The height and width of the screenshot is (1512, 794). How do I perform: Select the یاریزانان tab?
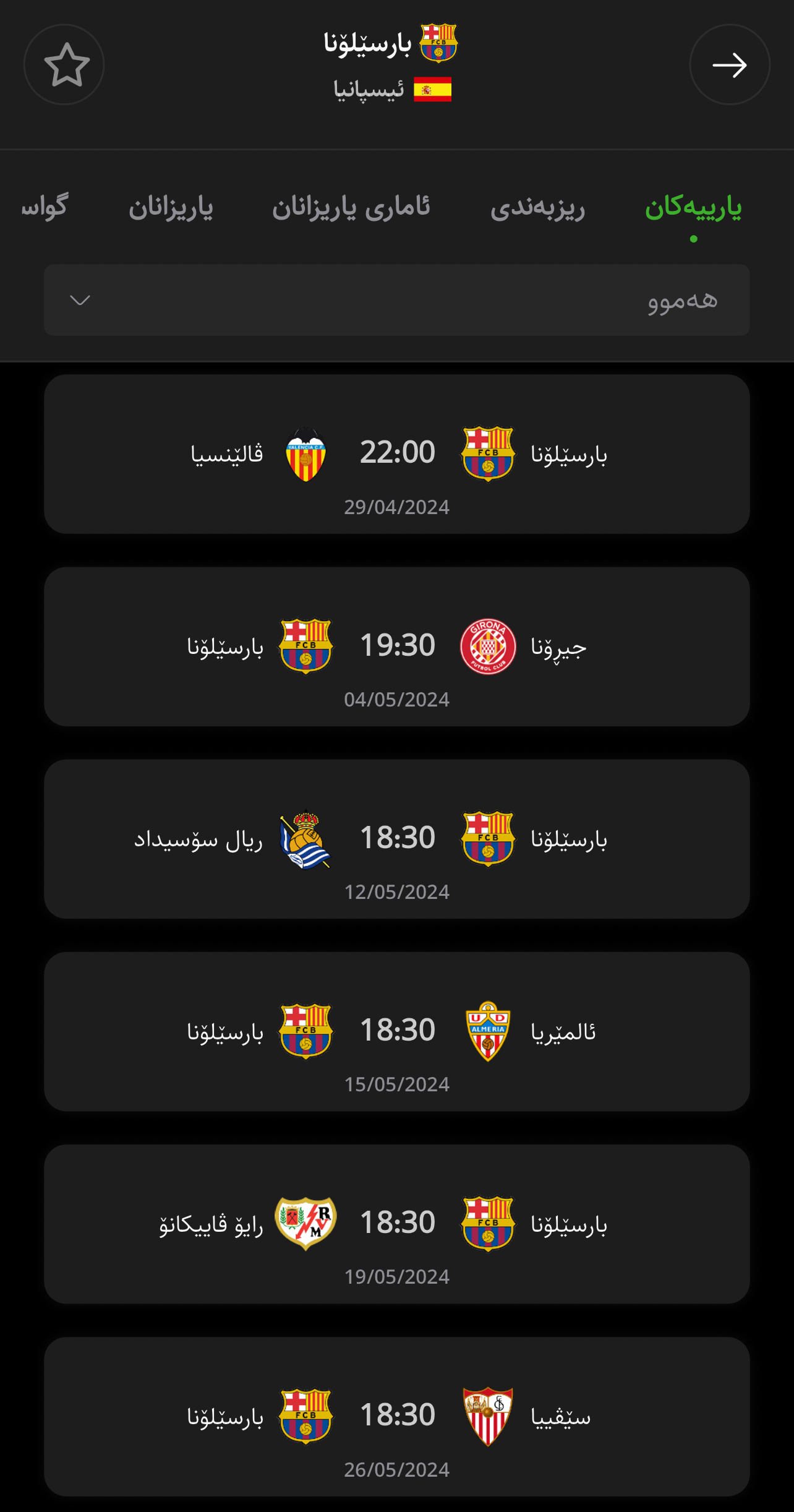(x=171, y=208)
